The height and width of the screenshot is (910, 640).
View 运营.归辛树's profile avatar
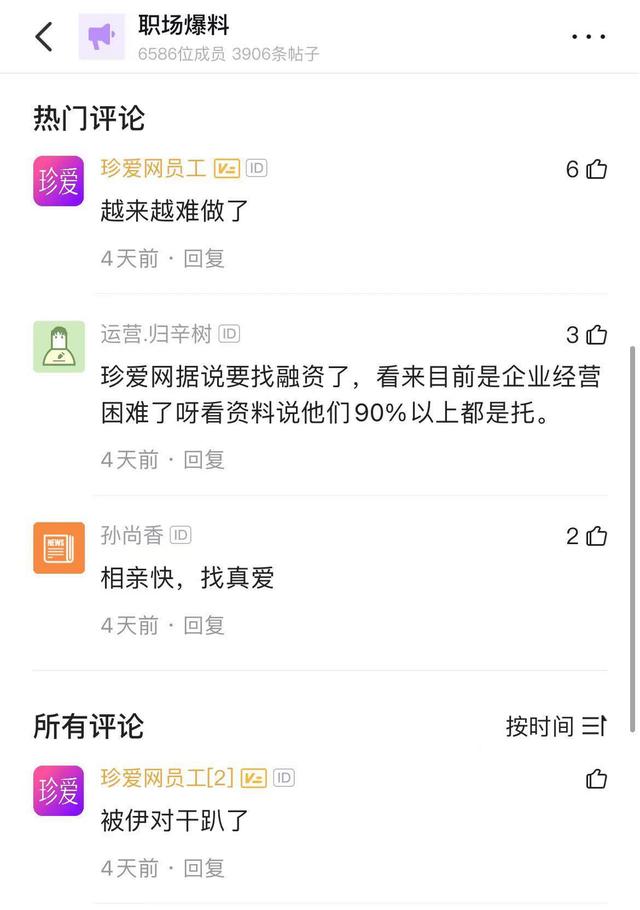point(58,346)
